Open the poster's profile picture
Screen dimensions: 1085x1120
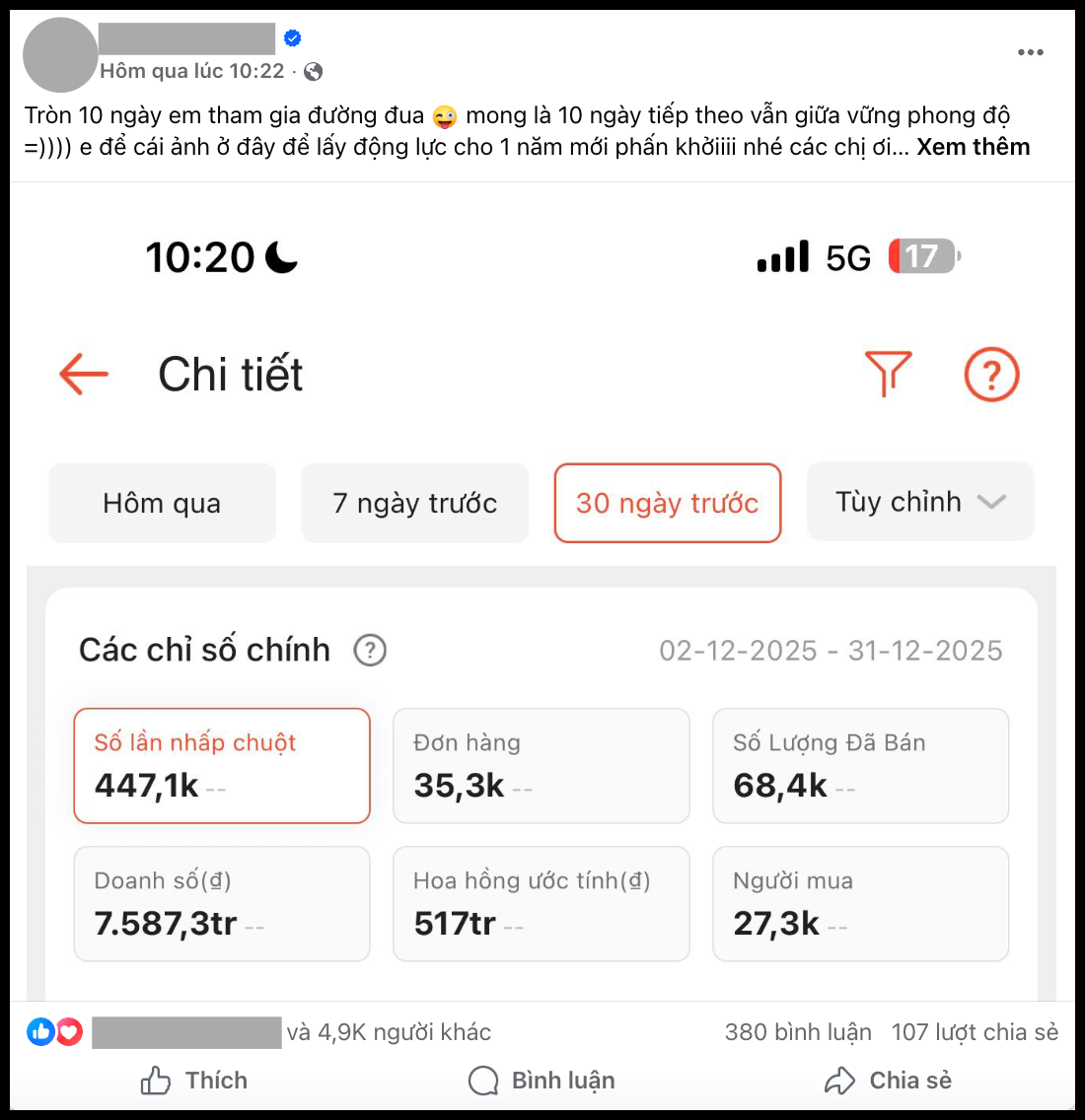pos(60,55)
